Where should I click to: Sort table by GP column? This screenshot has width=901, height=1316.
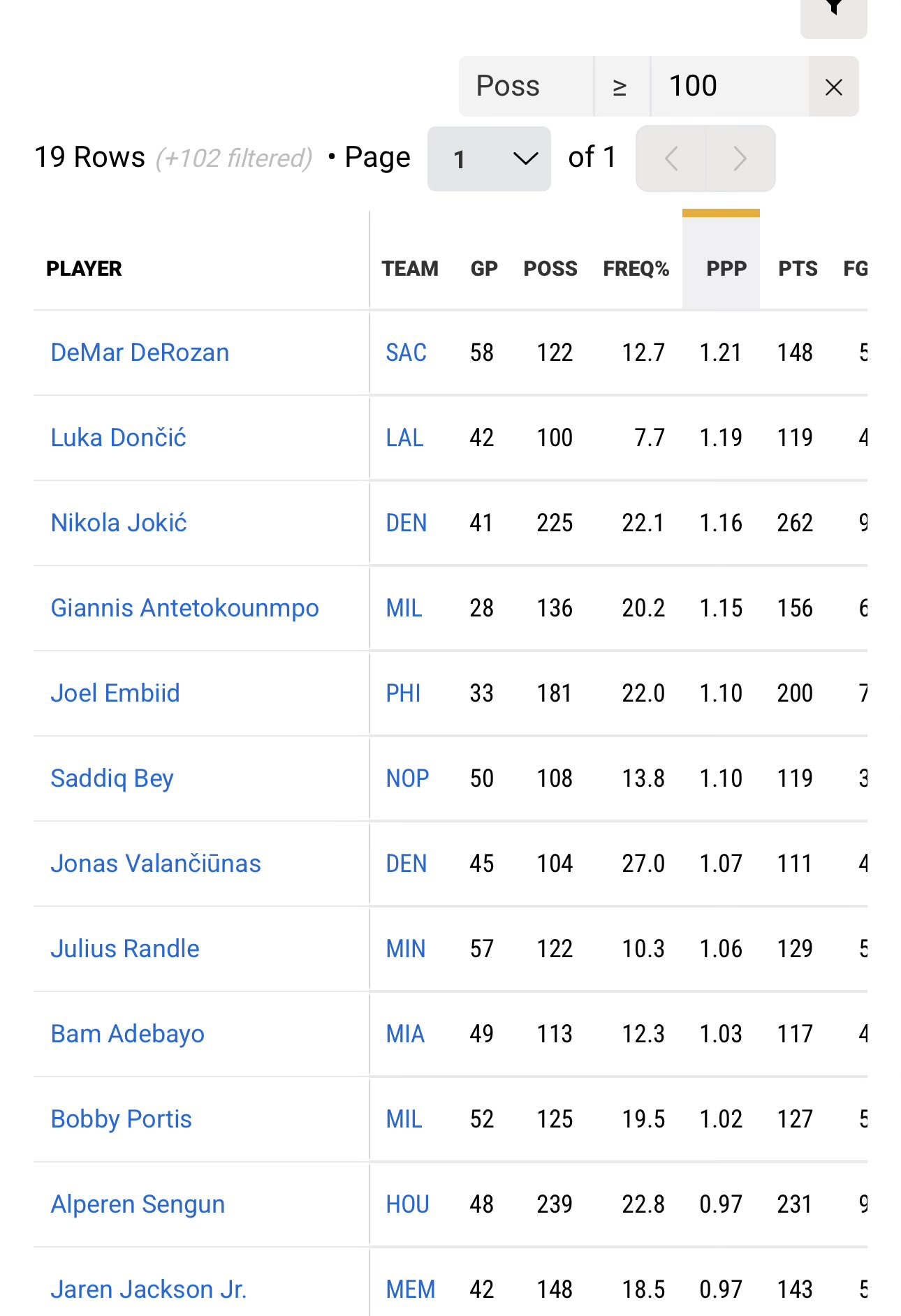point(484,269)
